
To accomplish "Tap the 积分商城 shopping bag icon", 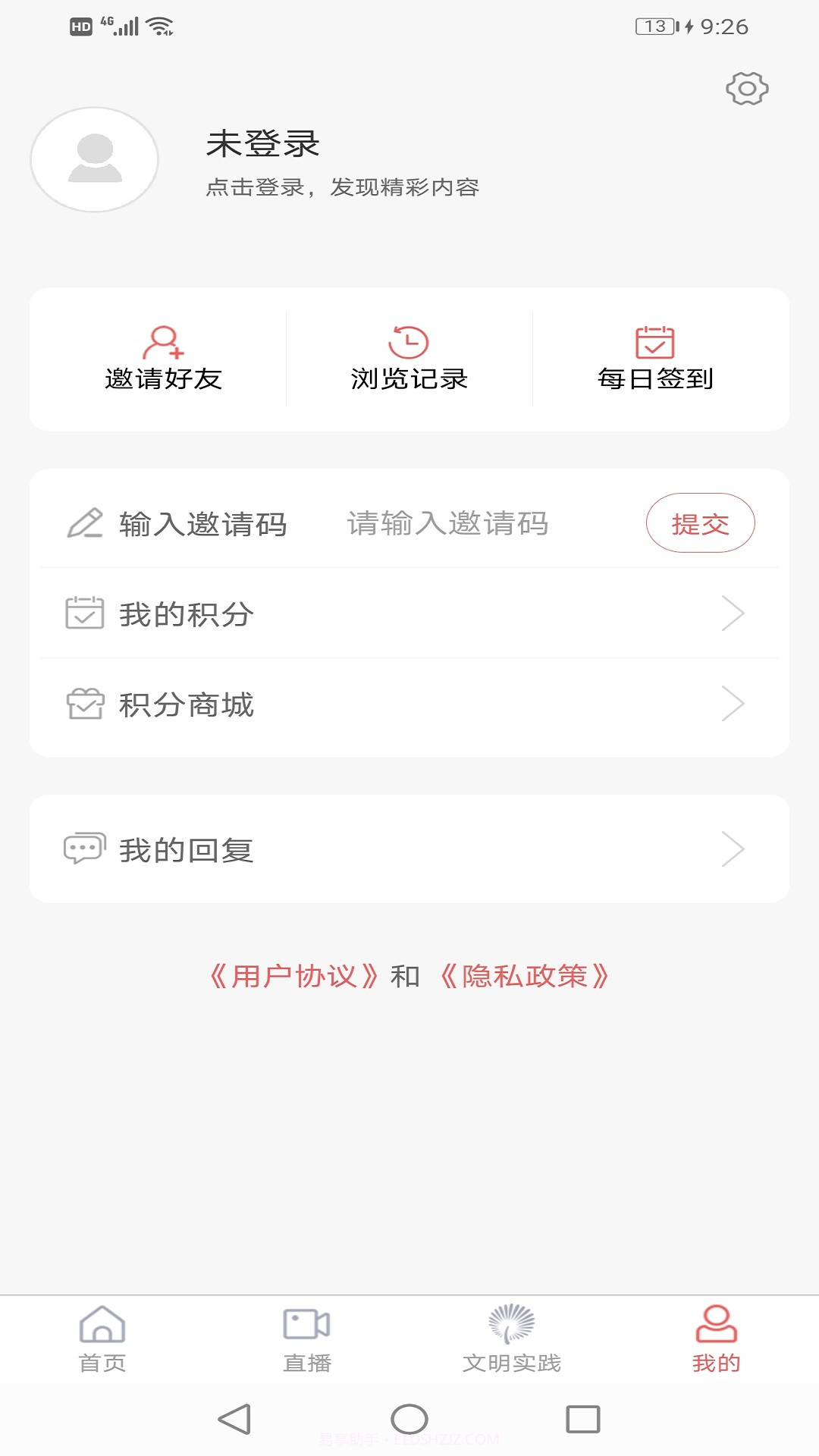I will coord(86,705).
